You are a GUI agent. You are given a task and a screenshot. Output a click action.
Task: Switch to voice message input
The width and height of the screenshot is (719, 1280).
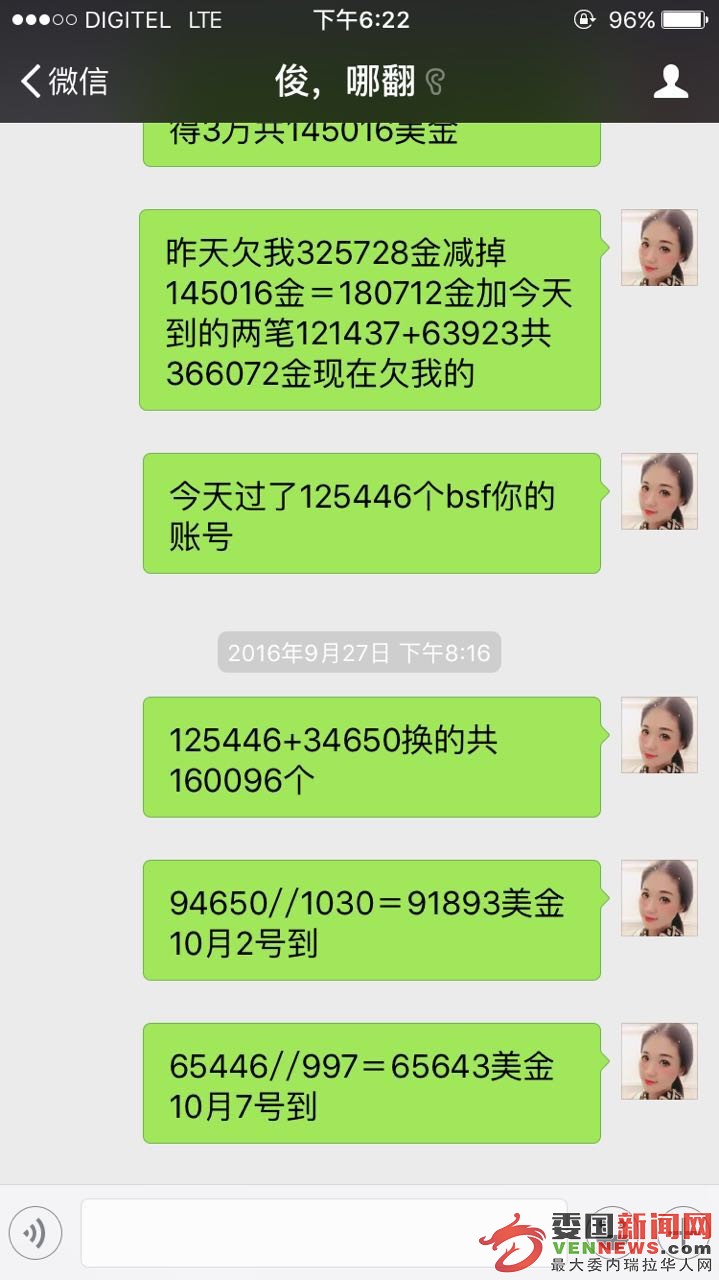(36, 1233)
